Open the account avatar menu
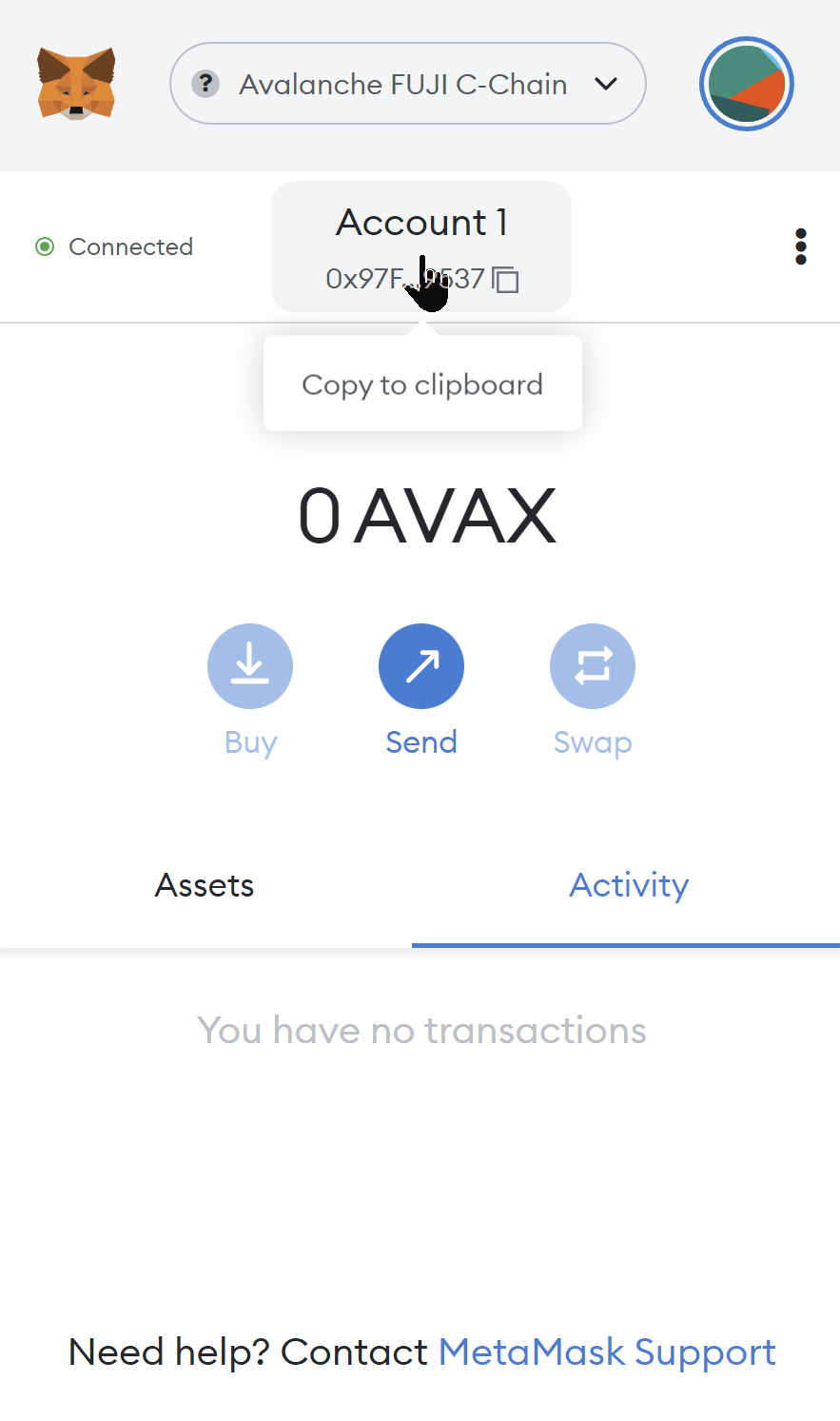 coord(747,84)
